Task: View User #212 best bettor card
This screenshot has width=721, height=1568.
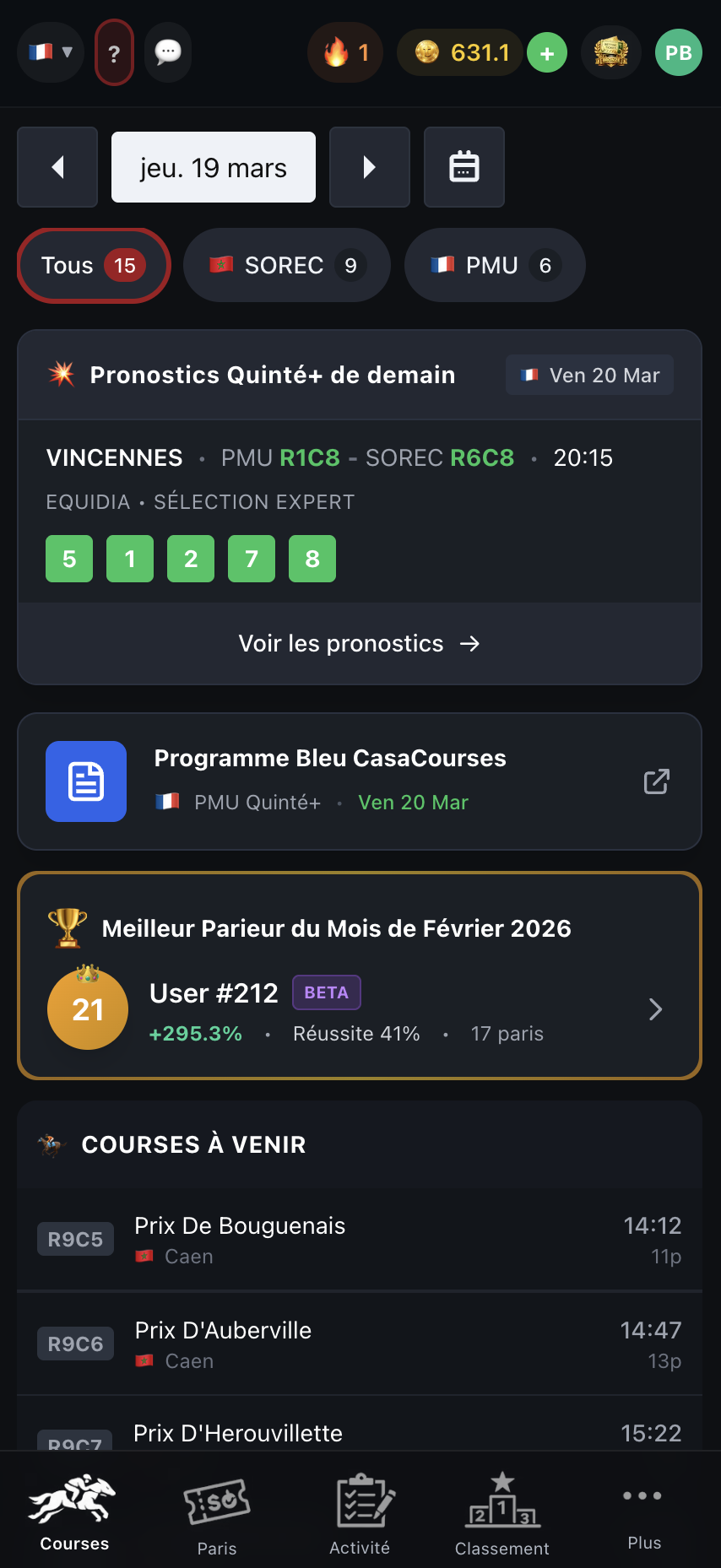Action: 360,1008
